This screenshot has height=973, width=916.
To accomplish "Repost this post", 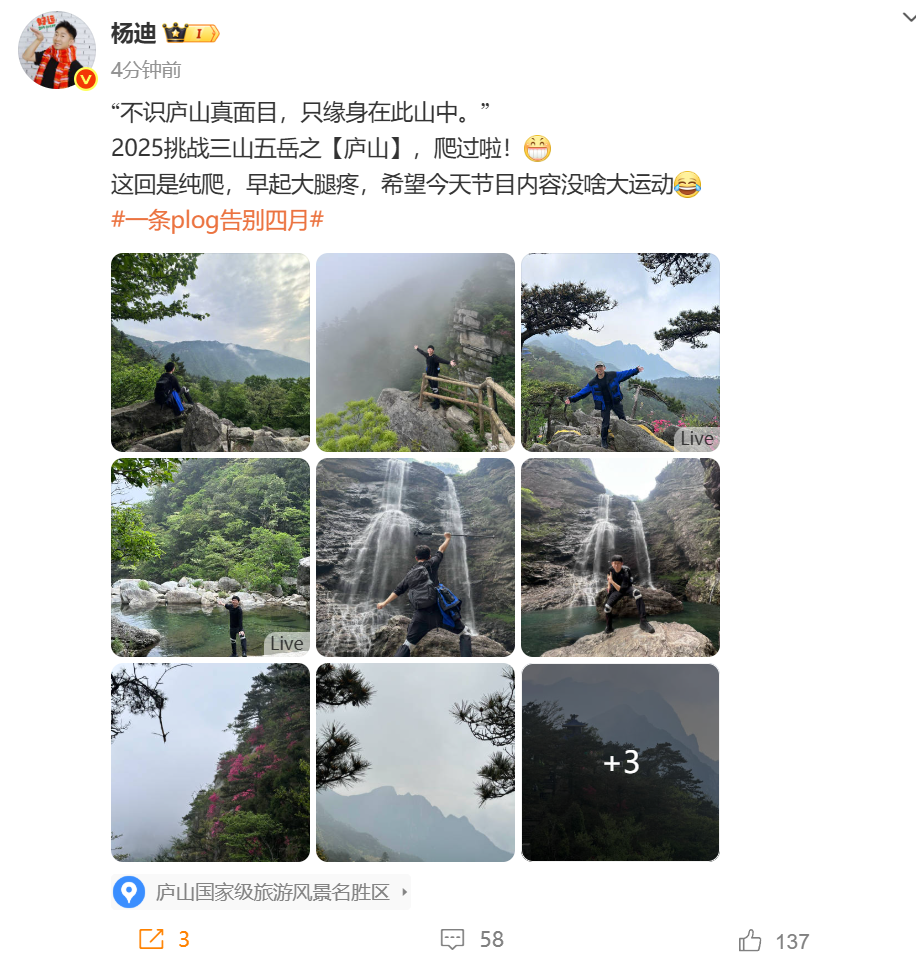I will (x=164, y=939).
